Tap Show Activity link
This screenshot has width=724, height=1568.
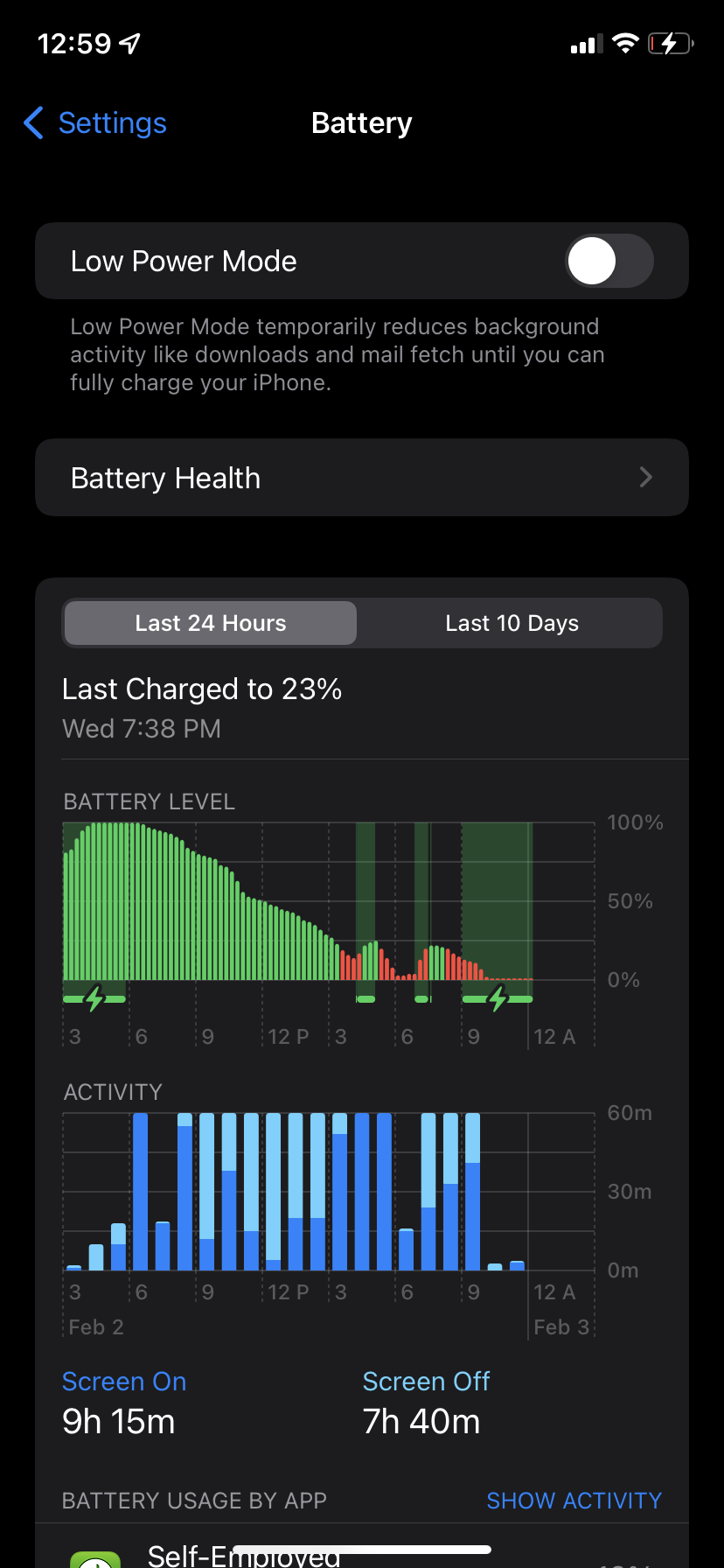pos(574,1501)
